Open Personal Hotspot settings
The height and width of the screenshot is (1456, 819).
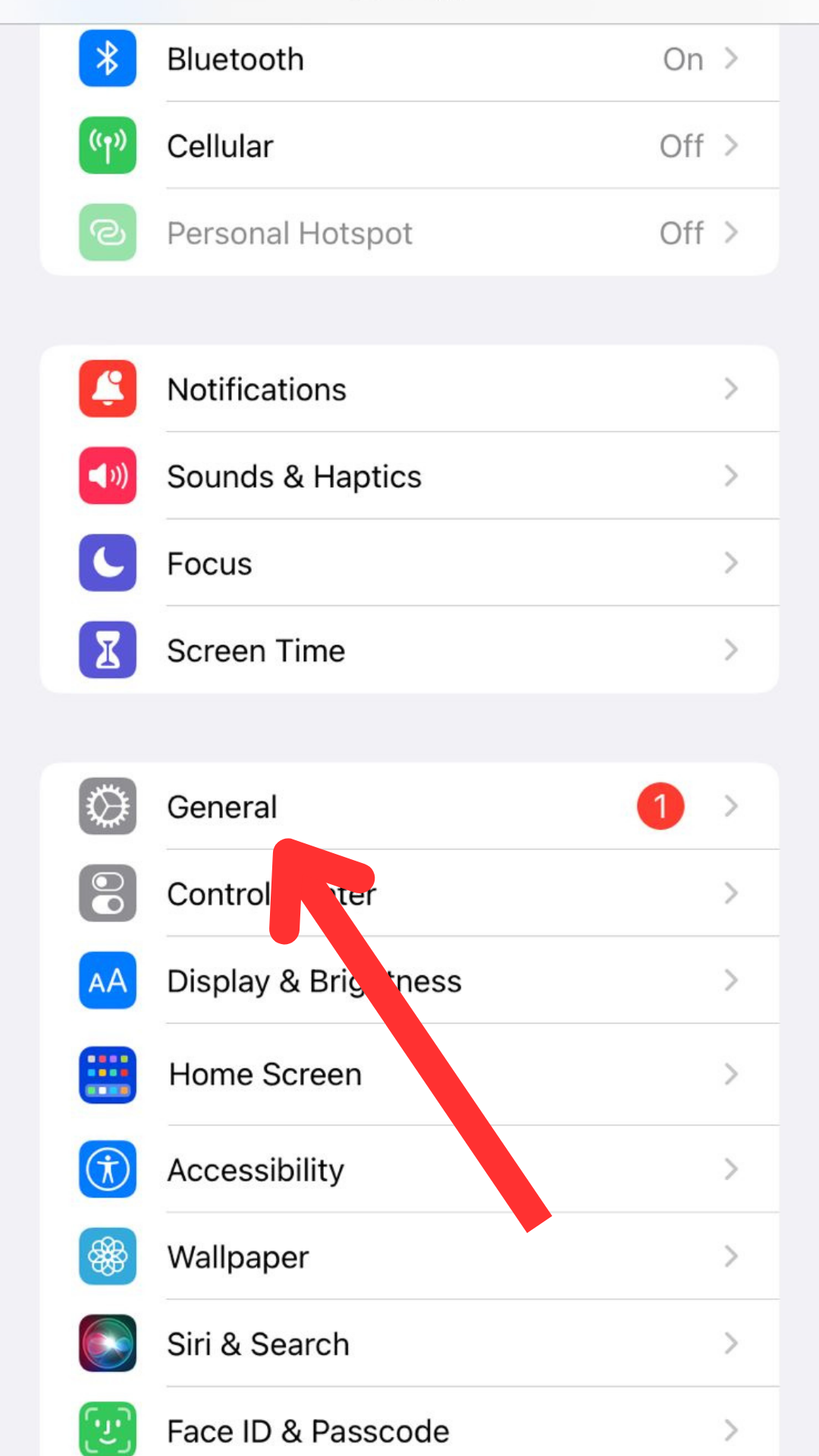click(409, 233)
